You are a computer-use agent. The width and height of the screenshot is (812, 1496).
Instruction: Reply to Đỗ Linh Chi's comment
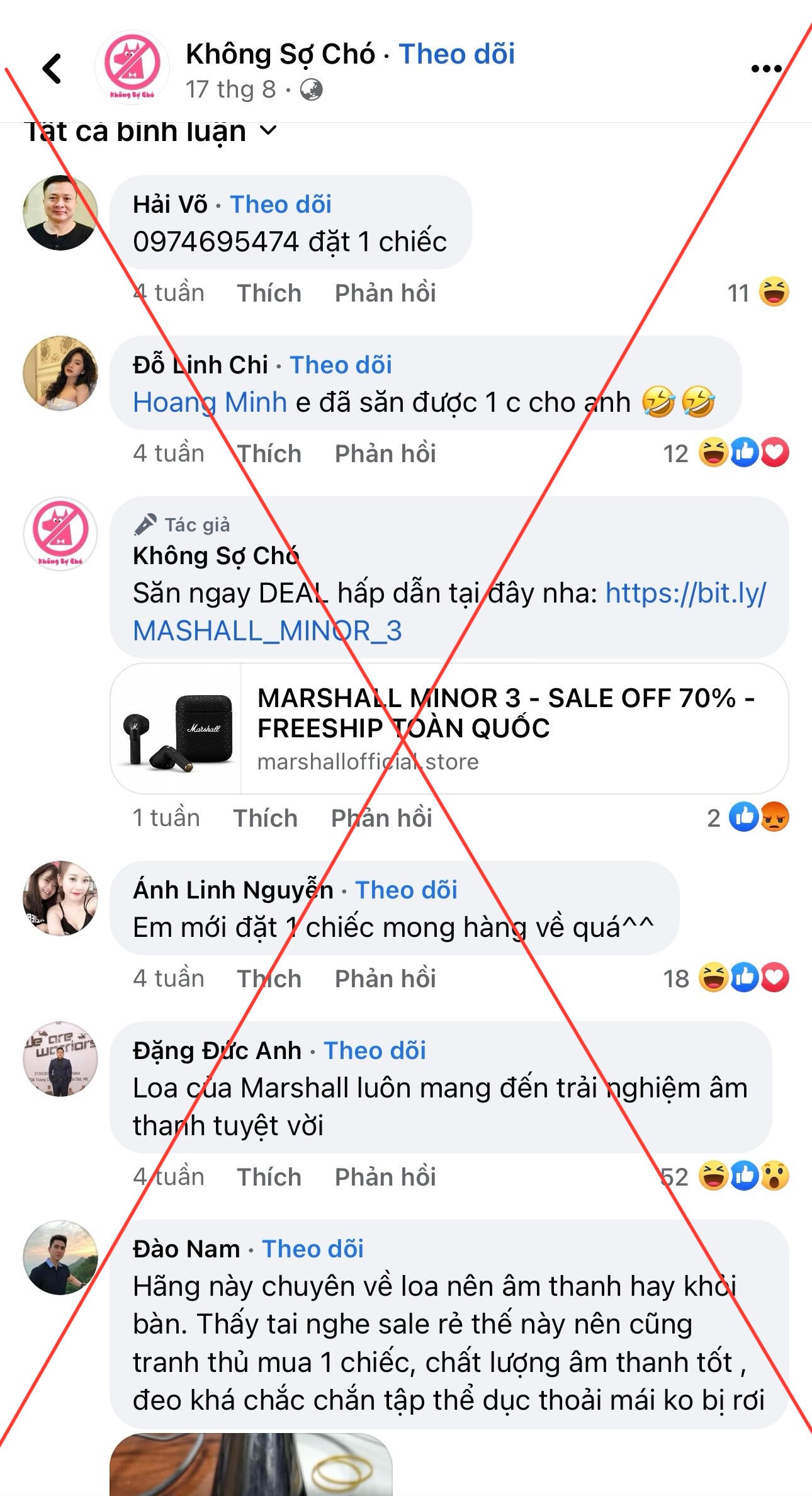click(x=385, y=454)
